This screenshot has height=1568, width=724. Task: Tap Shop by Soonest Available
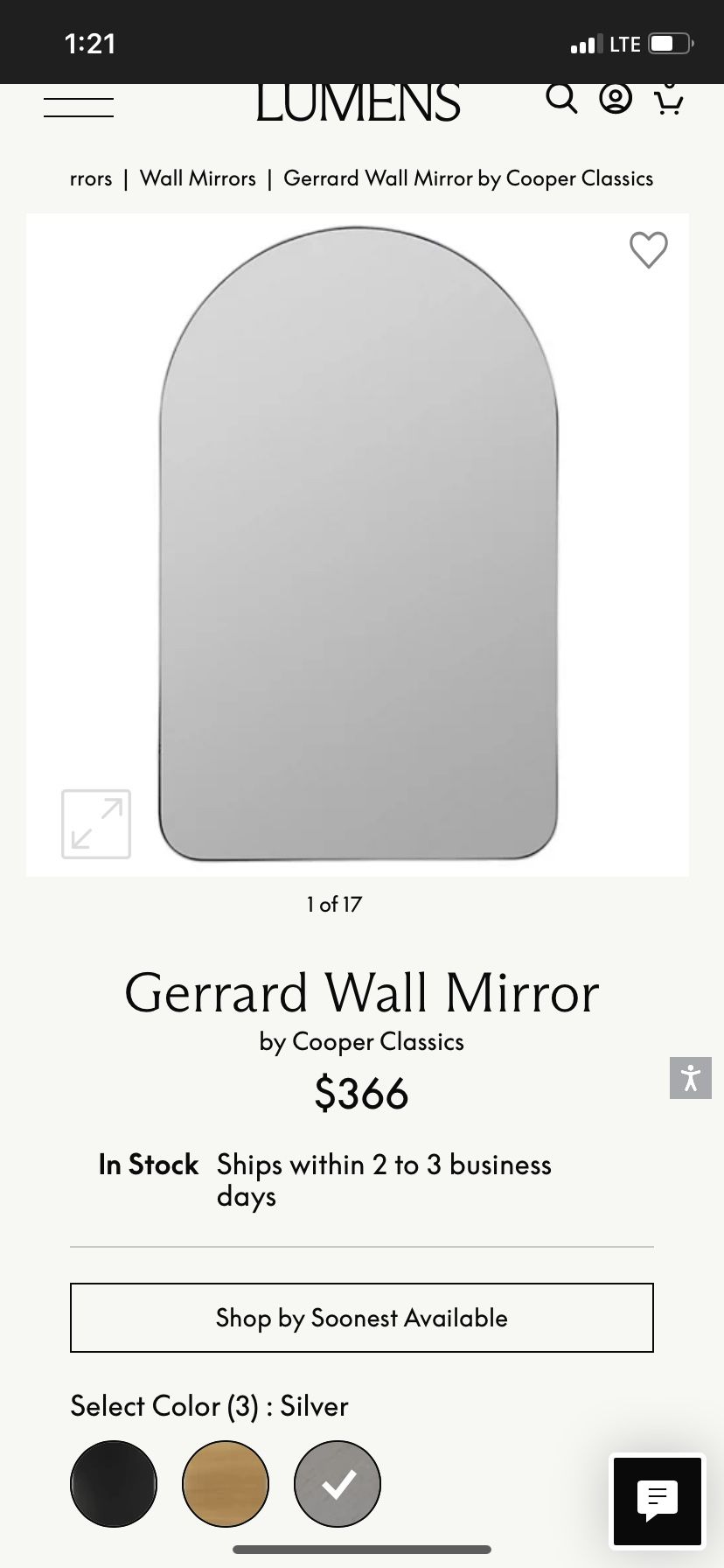pyautogui.click(x=362, y=1318)
